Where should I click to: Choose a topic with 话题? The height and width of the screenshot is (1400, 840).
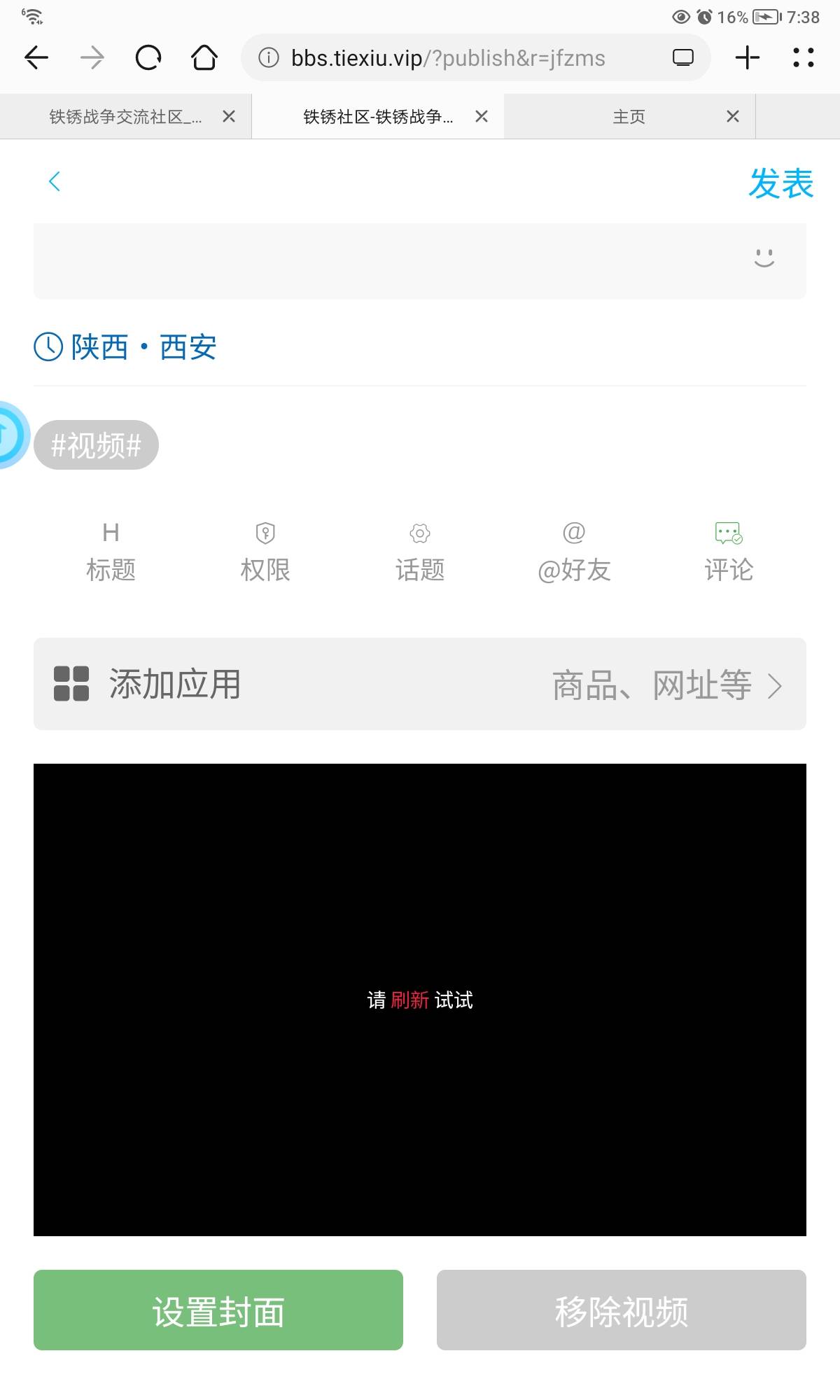[x=419, y=552]
